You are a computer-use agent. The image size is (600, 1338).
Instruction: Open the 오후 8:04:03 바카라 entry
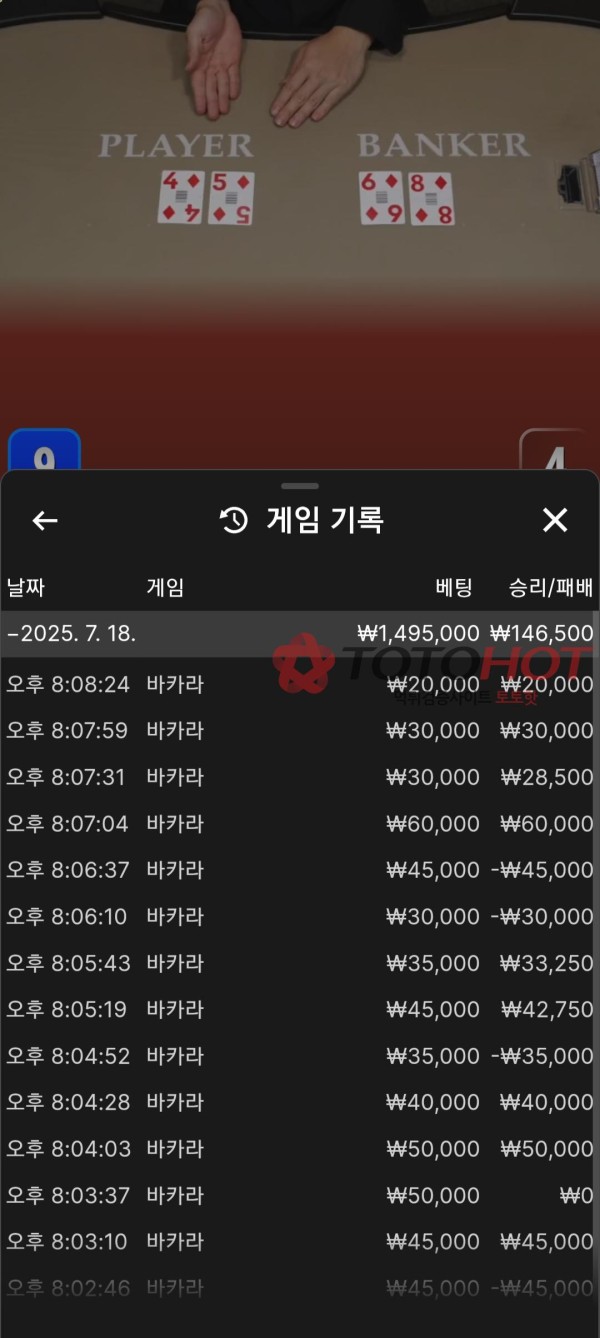[298, 1148]
